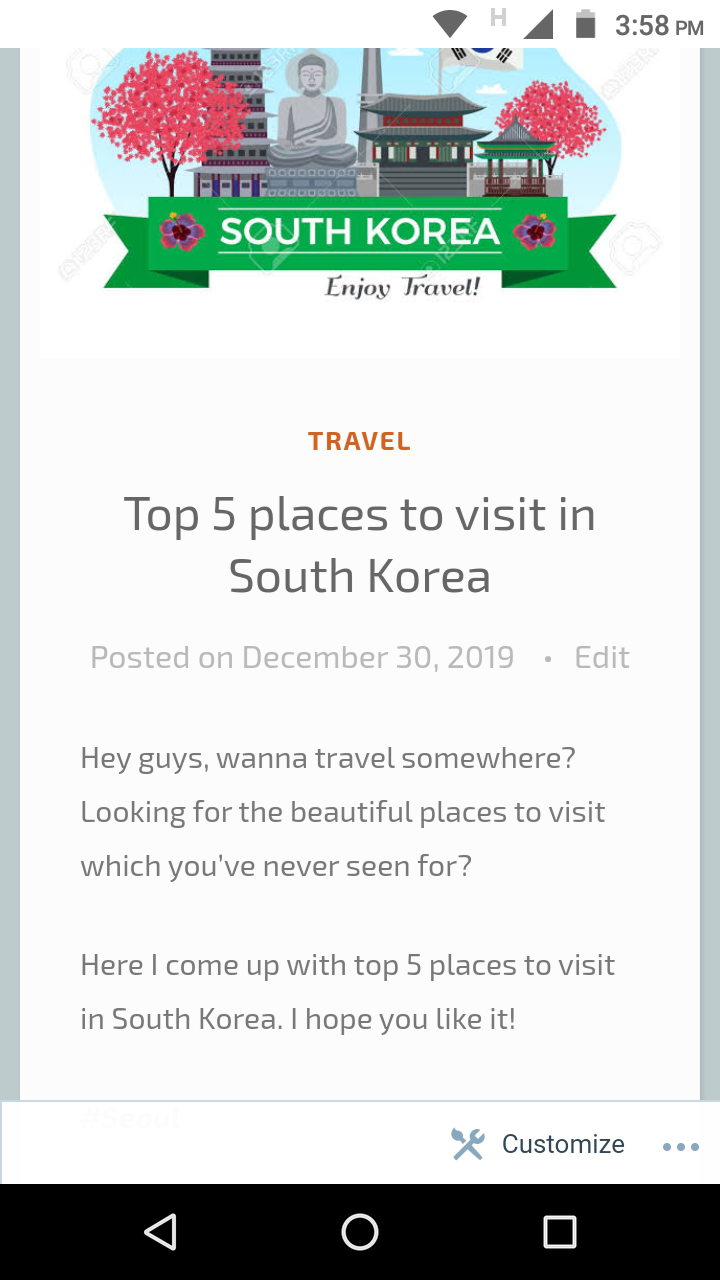Viewport: 720px width, 1280px height.
Task: Go back using the system back button
Action: [x=160, y=1232]
